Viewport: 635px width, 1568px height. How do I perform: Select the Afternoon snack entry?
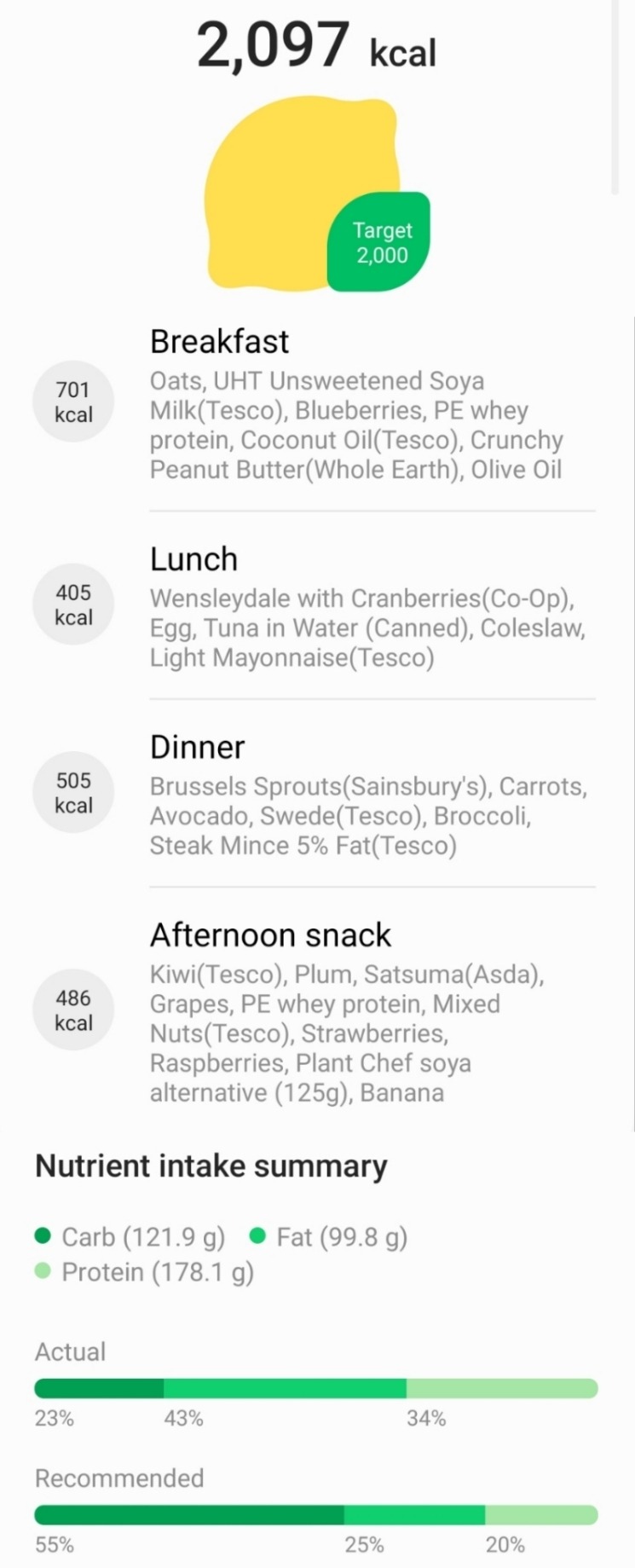[270, 935]
